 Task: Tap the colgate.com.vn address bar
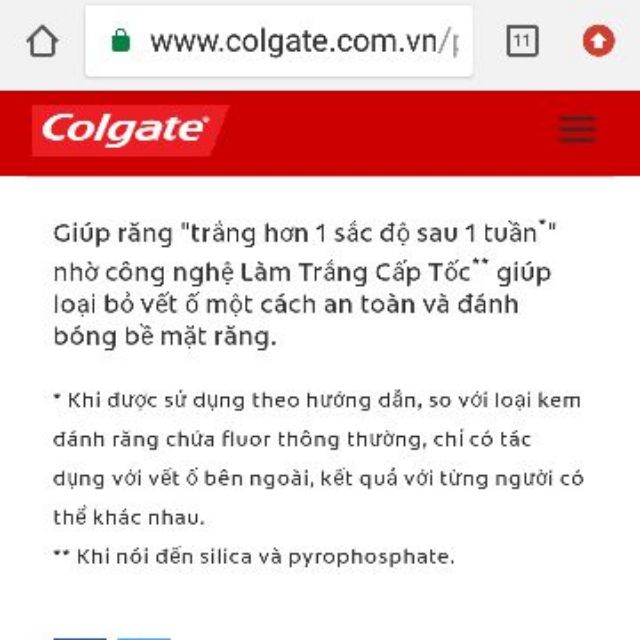pos(290,42)
